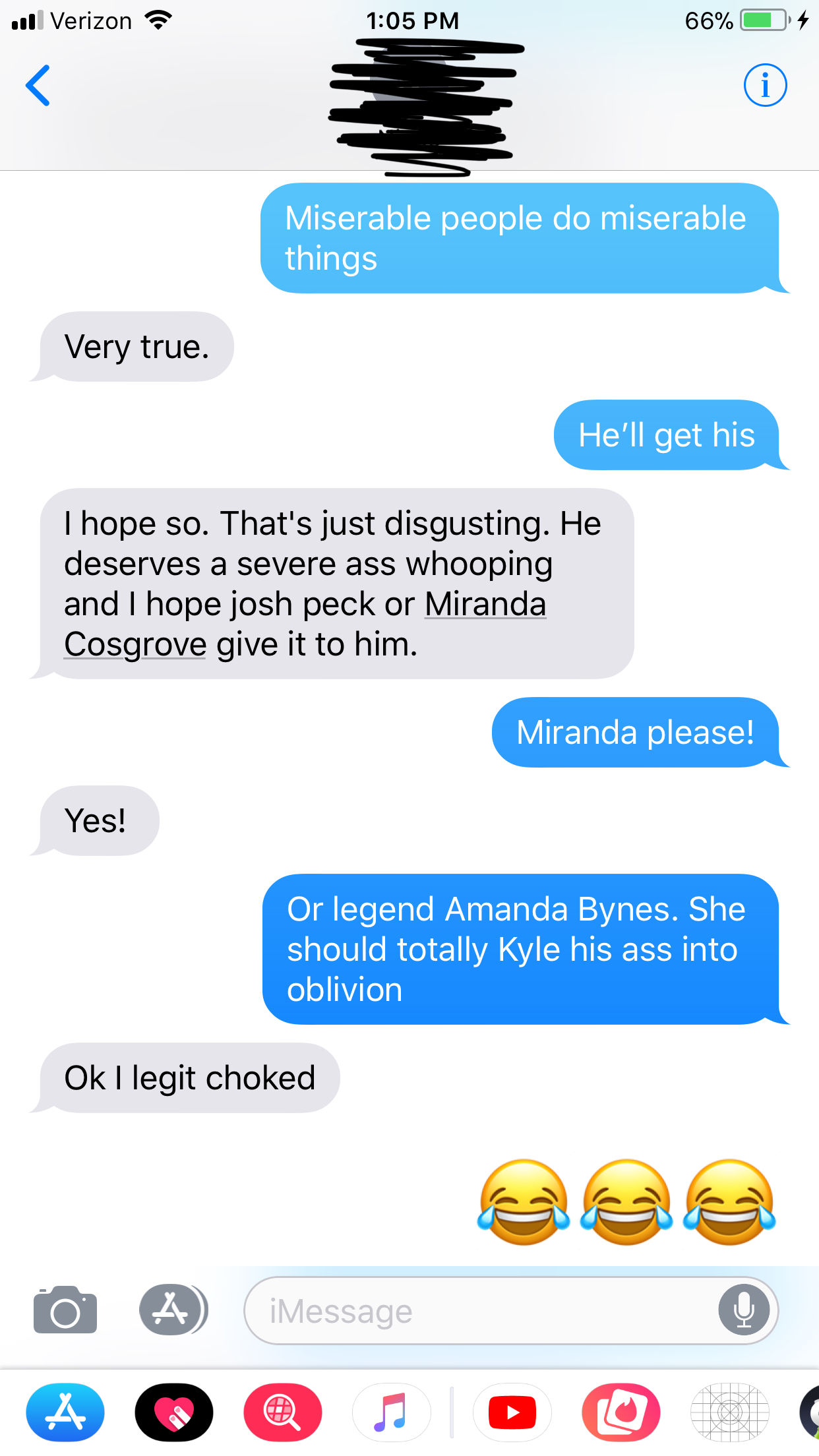Tap the Miranda Cosgrove underlined link
The height and width of the screenshot is (1456, 819).
485,604
